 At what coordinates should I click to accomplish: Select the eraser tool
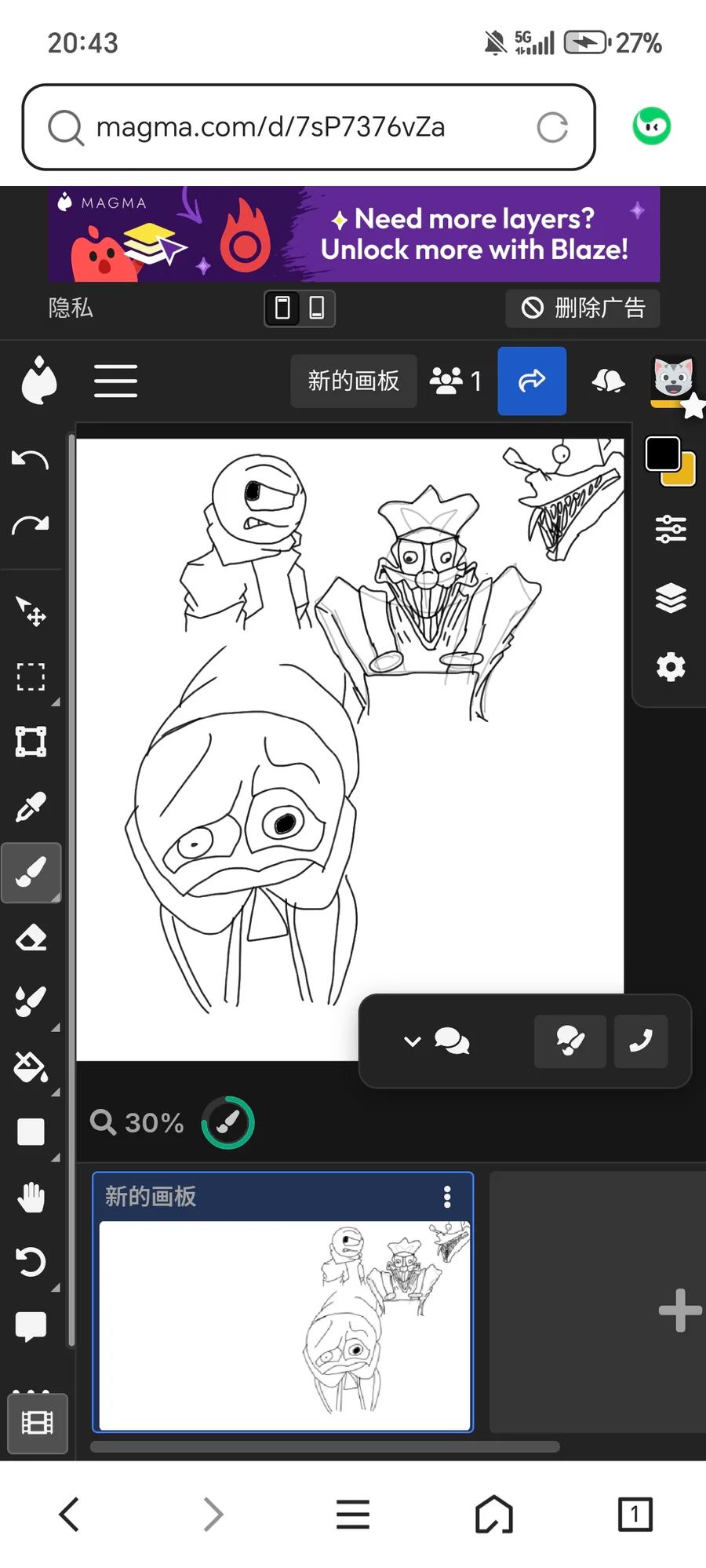point(31,937)
